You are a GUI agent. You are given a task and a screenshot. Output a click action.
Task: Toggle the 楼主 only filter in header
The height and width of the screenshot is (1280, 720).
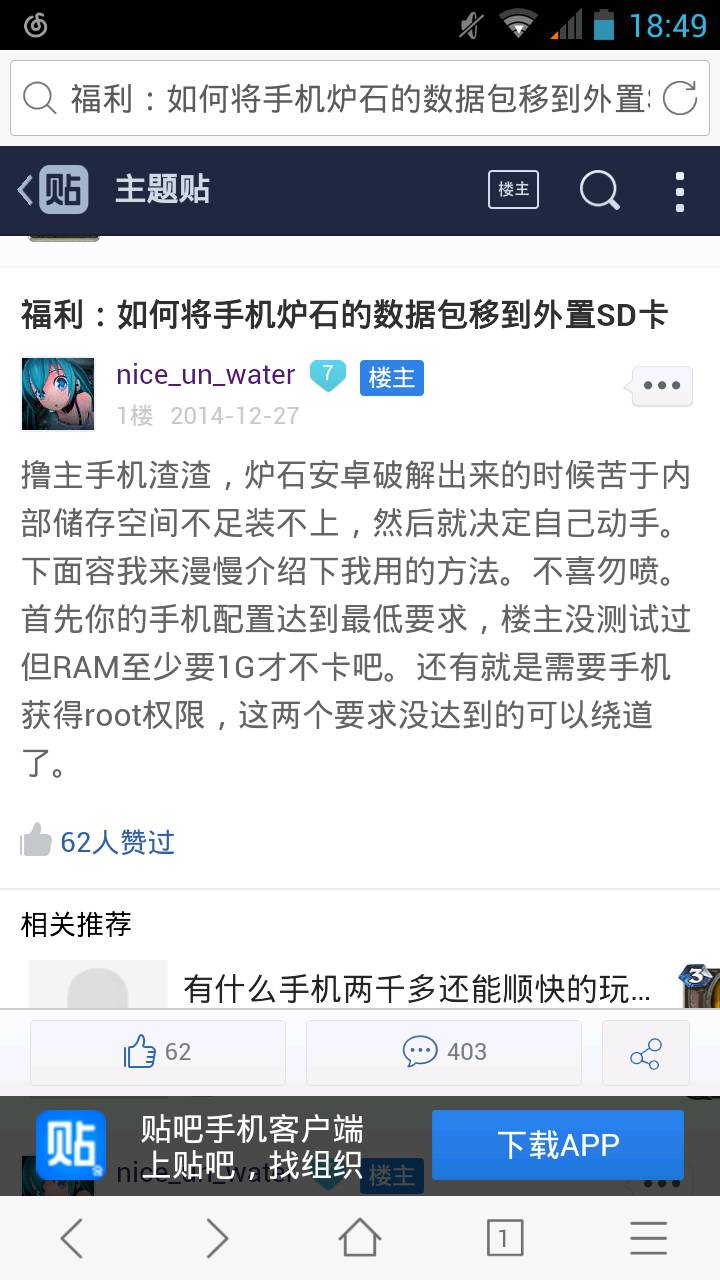tap(513, 190)
